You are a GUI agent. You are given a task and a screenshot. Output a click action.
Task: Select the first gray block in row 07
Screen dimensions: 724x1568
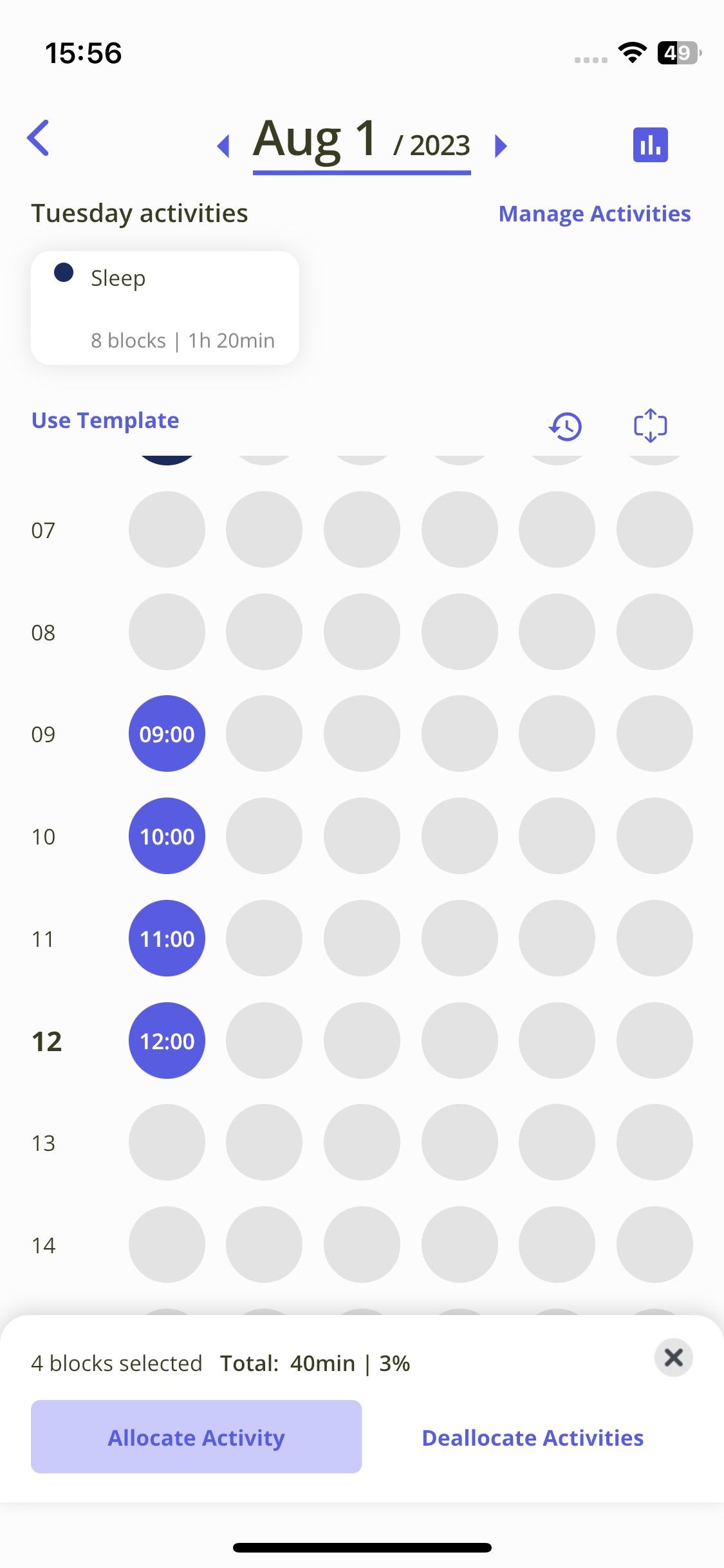pos(167,529)
